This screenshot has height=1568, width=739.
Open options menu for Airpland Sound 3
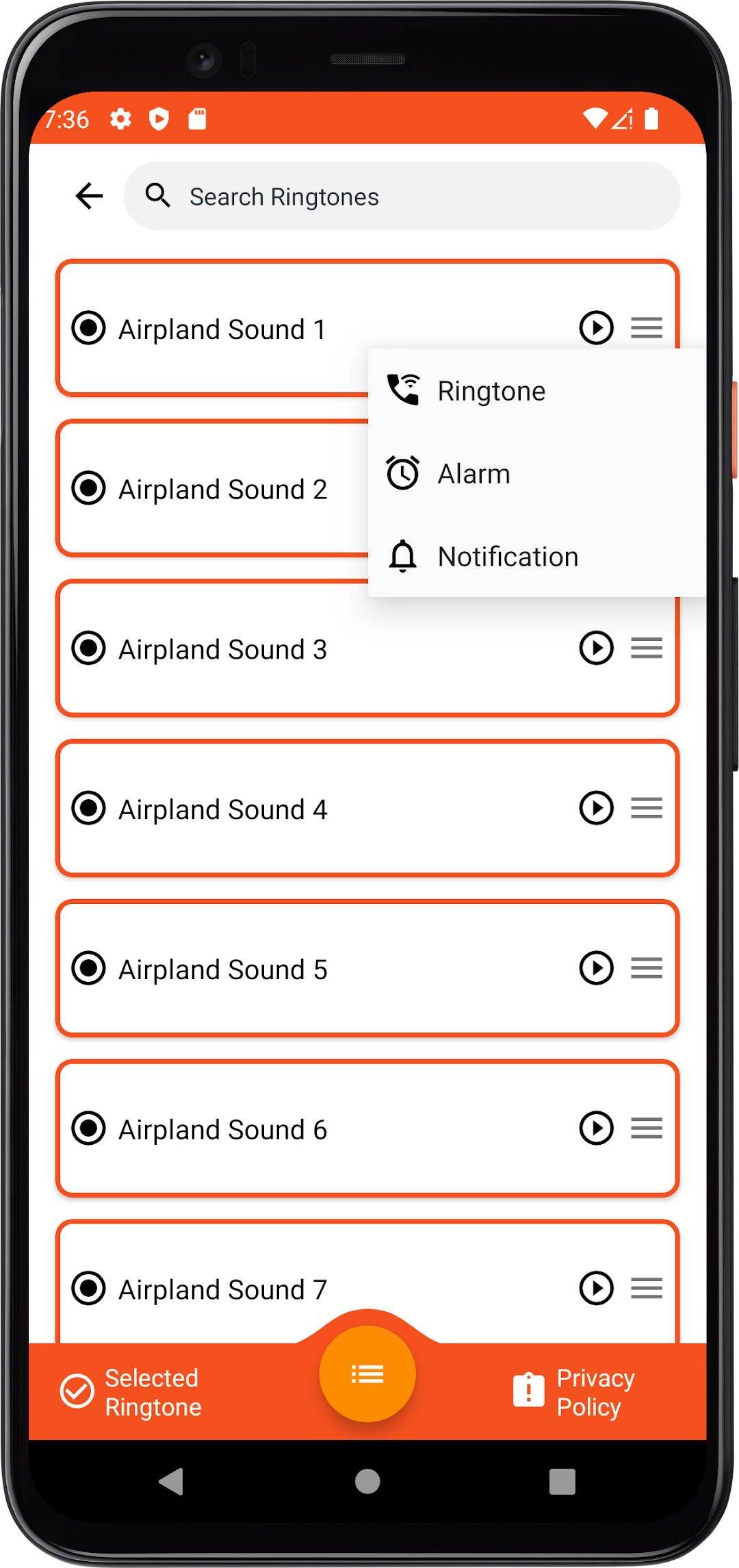point(647,648)
